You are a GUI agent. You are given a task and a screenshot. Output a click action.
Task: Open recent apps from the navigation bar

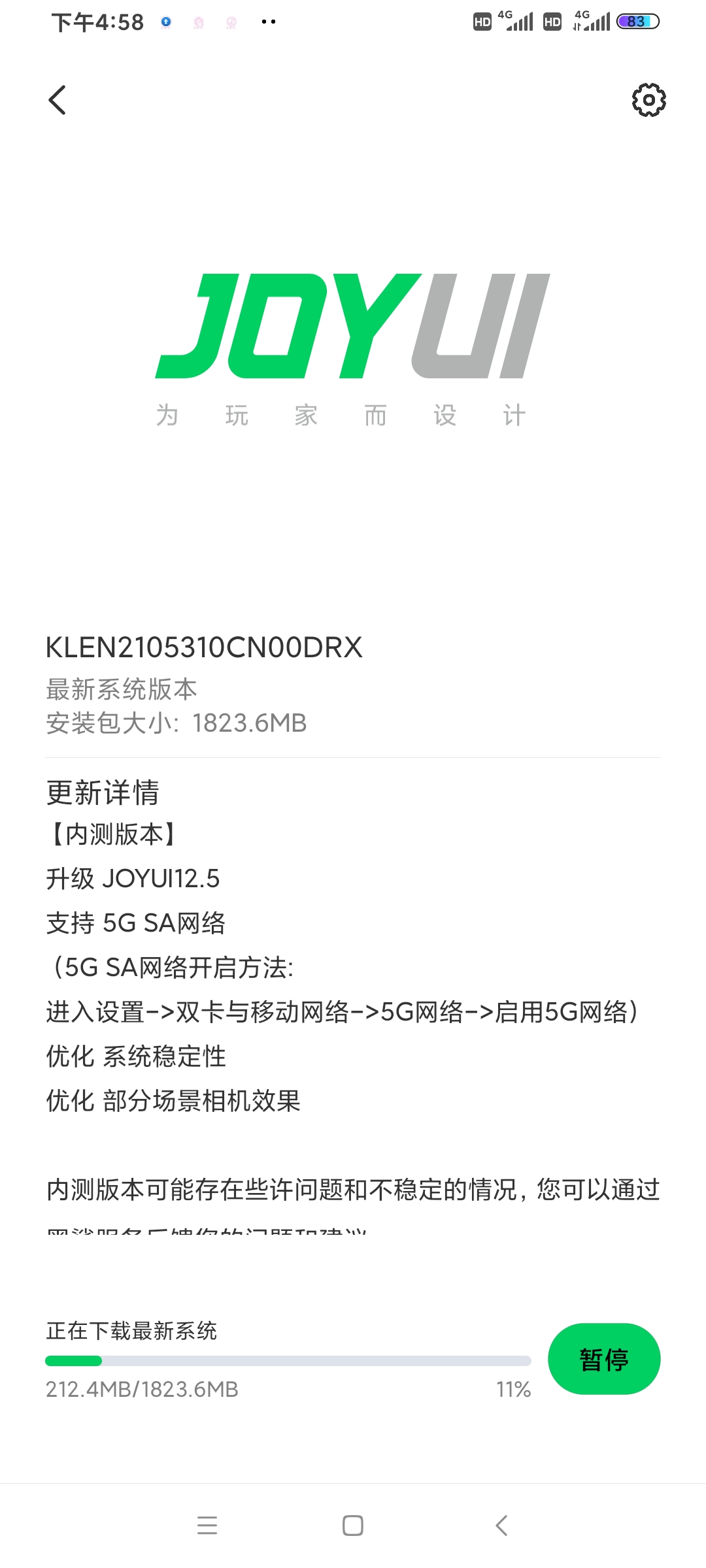pos(207,1525)
